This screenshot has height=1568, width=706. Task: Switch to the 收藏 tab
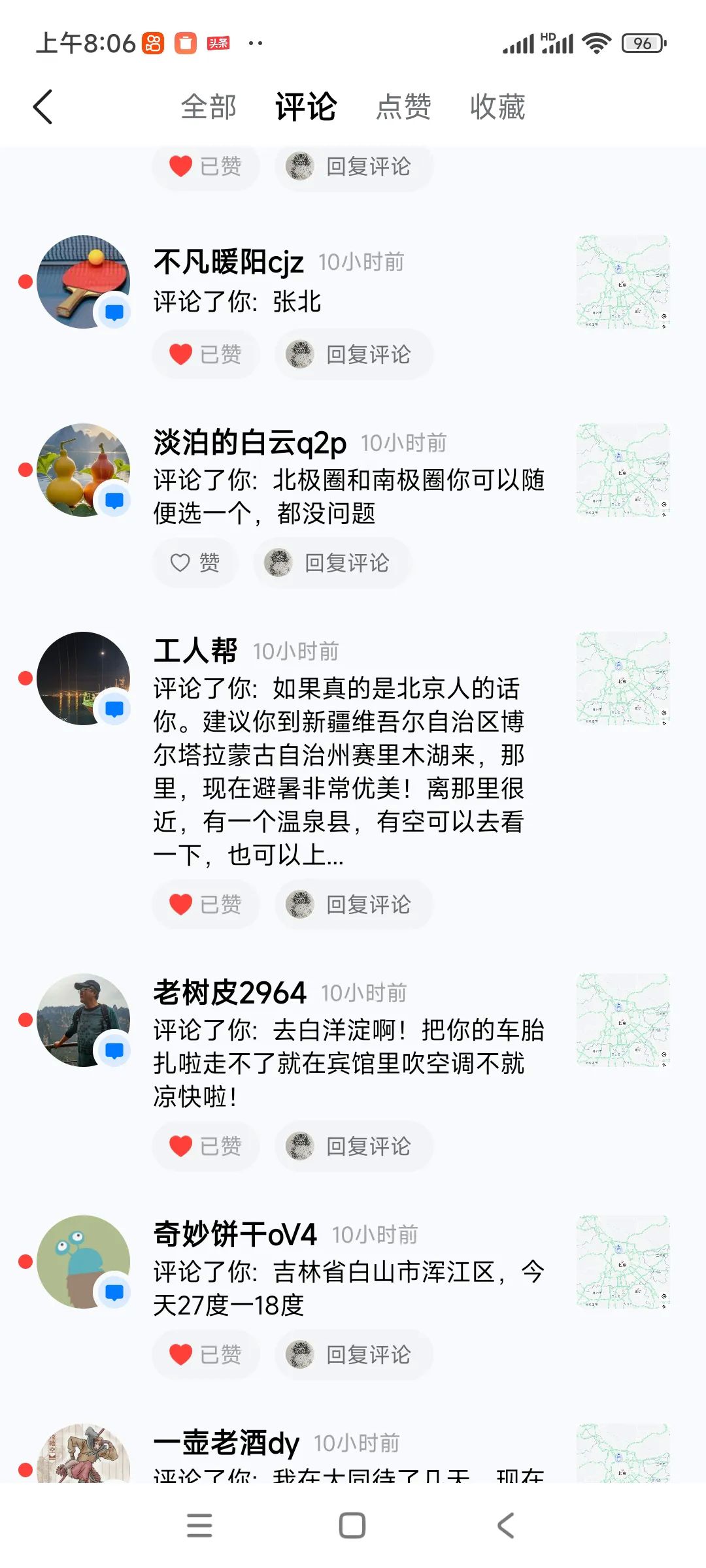pos(497,107)
